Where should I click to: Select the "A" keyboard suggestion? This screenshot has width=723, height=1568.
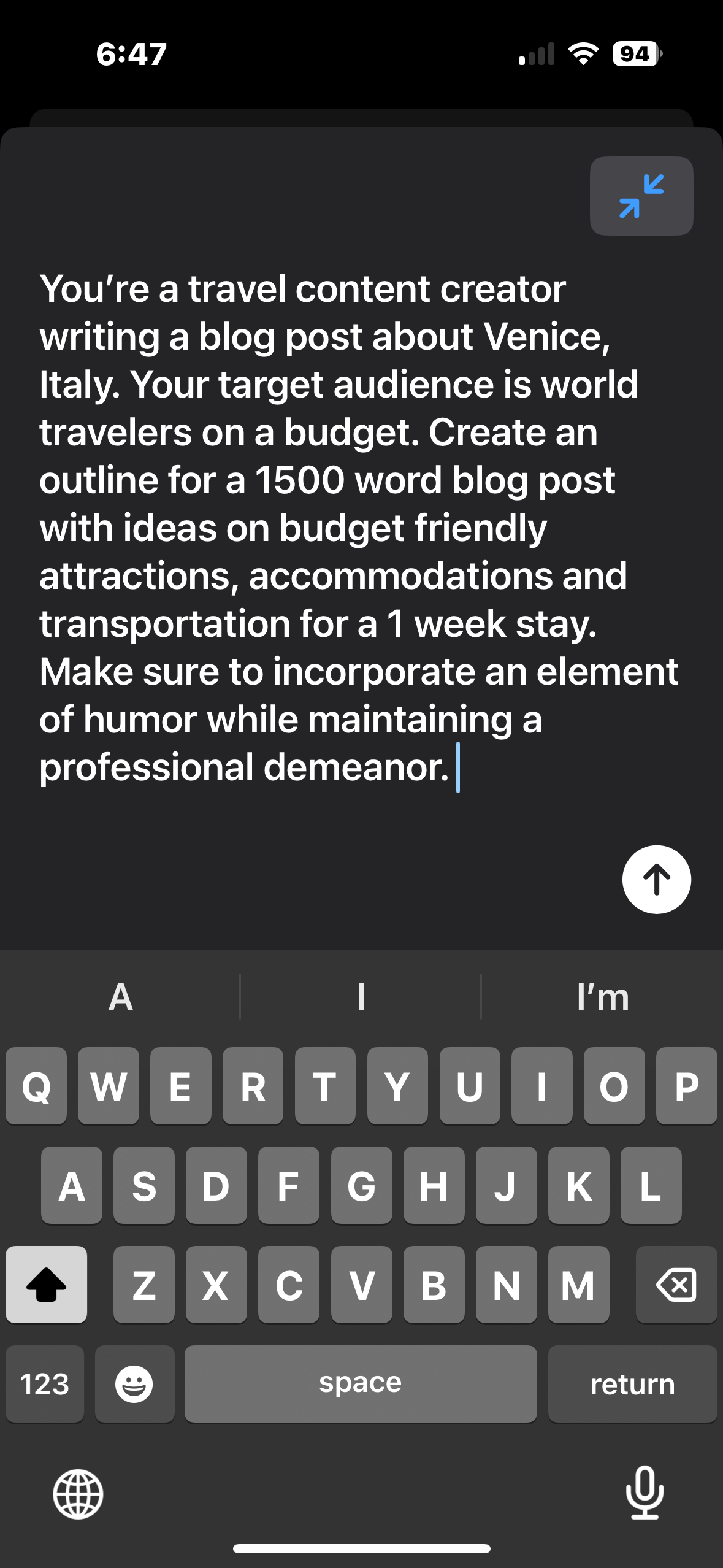(x=120, y=997)
